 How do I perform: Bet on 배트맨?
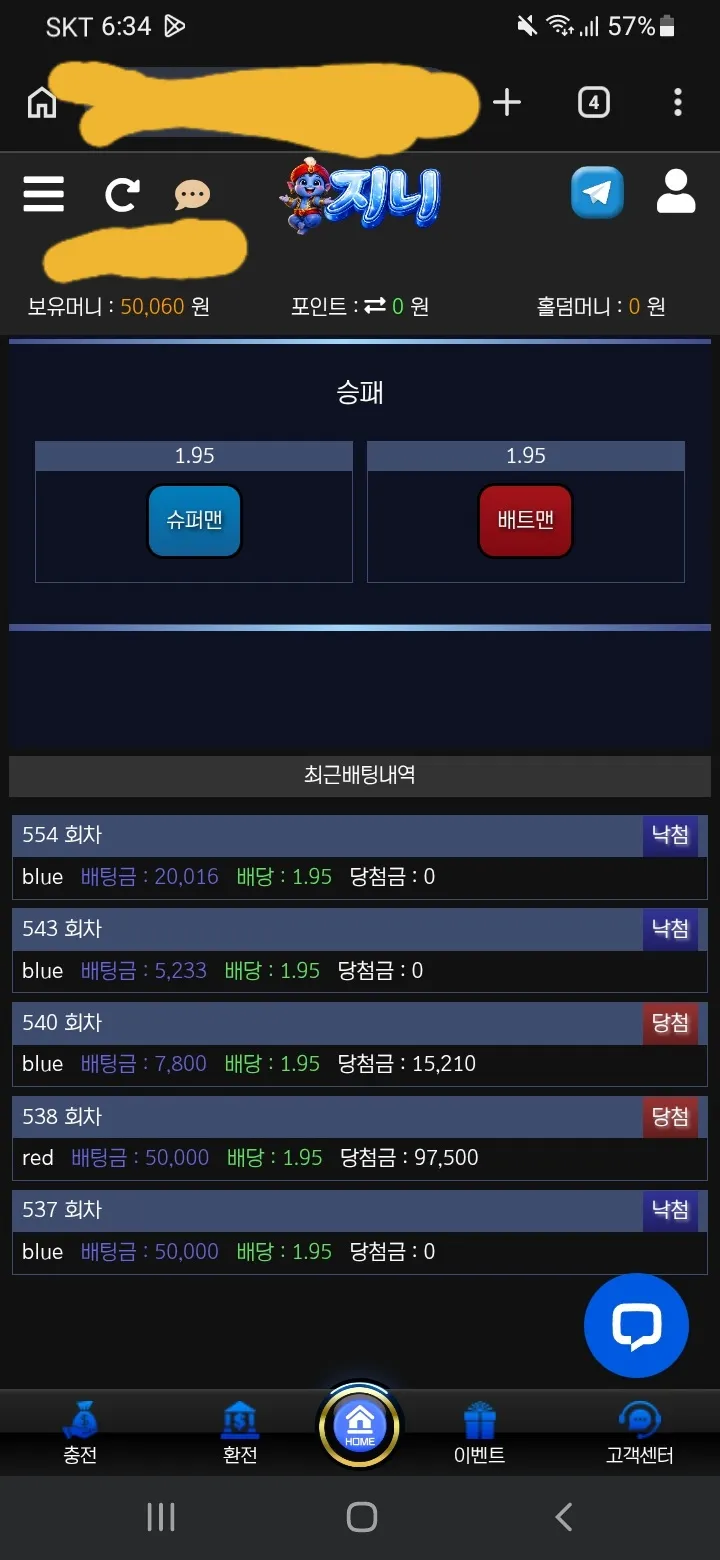tap(525, 521)
